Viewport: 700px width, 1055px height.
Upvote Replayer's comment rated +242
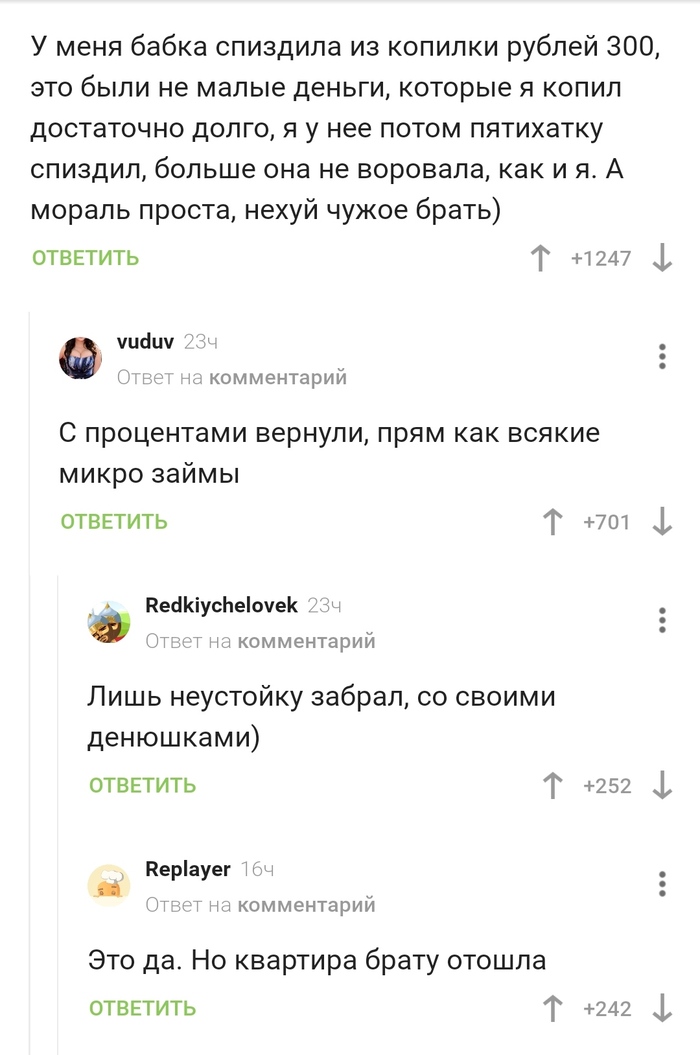coord(552,1008)
